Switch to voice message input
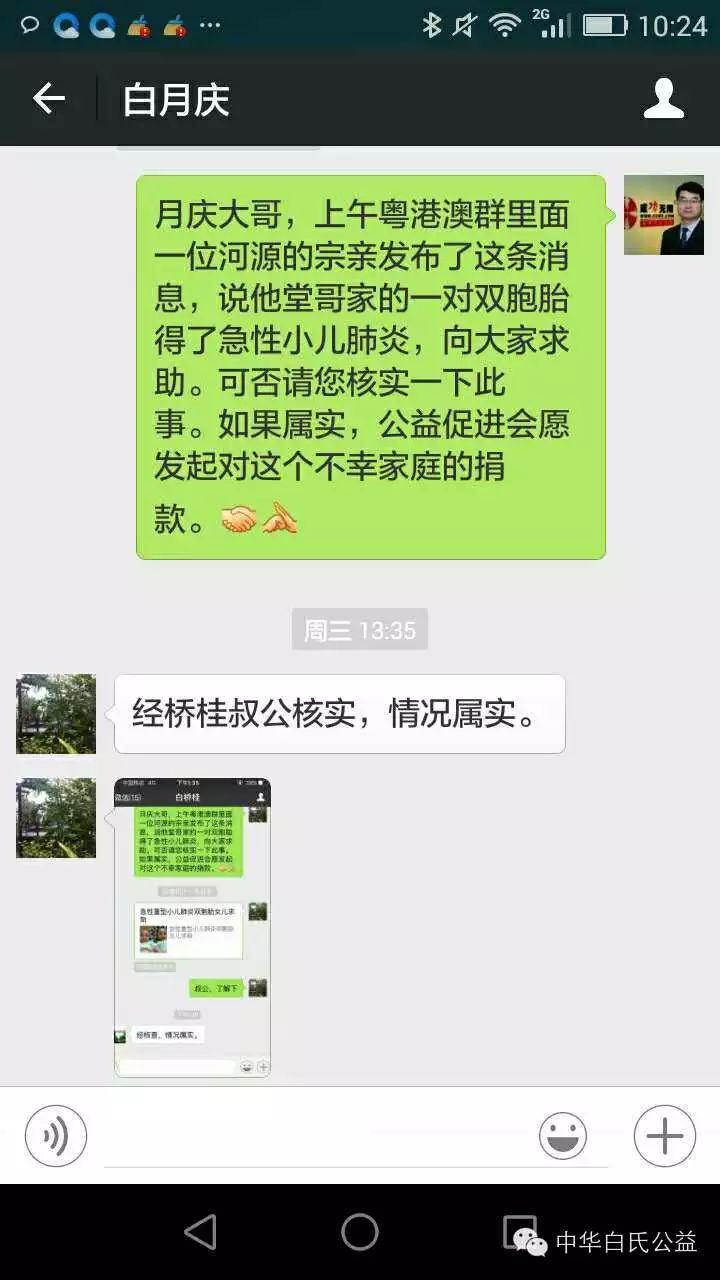The height and width of the screenshot is (1280, 720). 56,1136
